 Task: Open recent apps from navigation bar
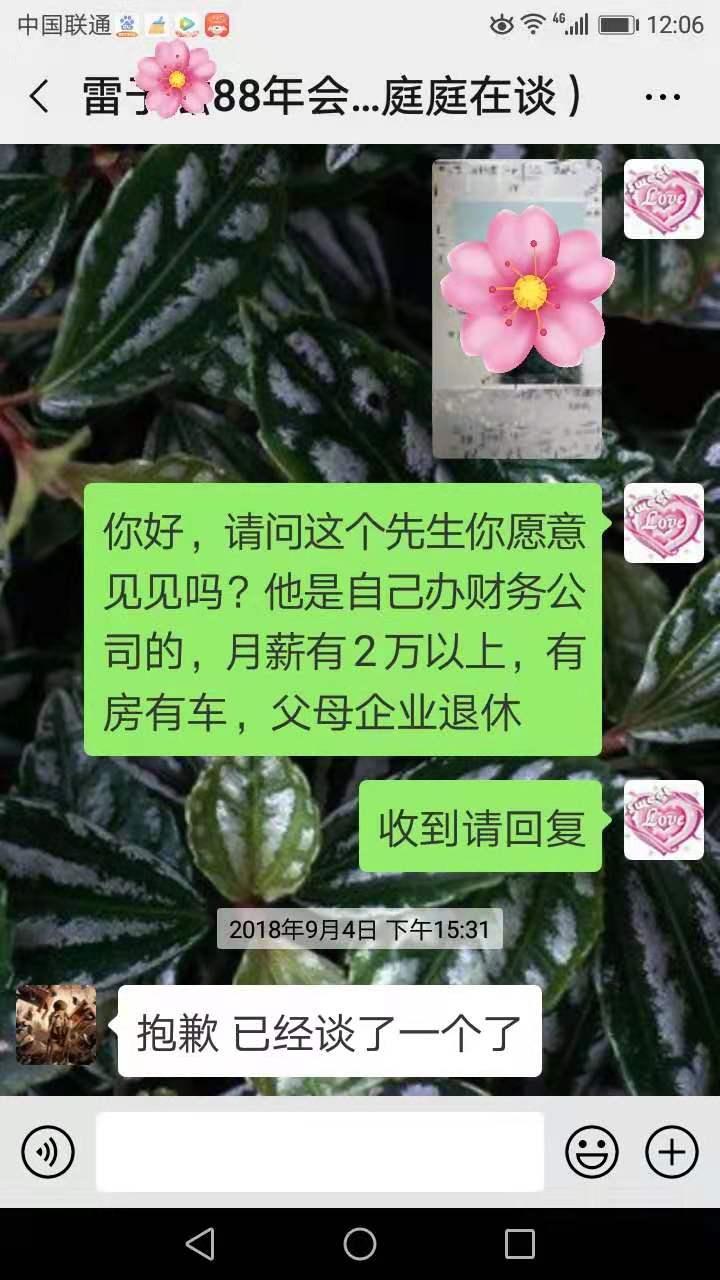pyautogui.click(x=519, y=1244)
